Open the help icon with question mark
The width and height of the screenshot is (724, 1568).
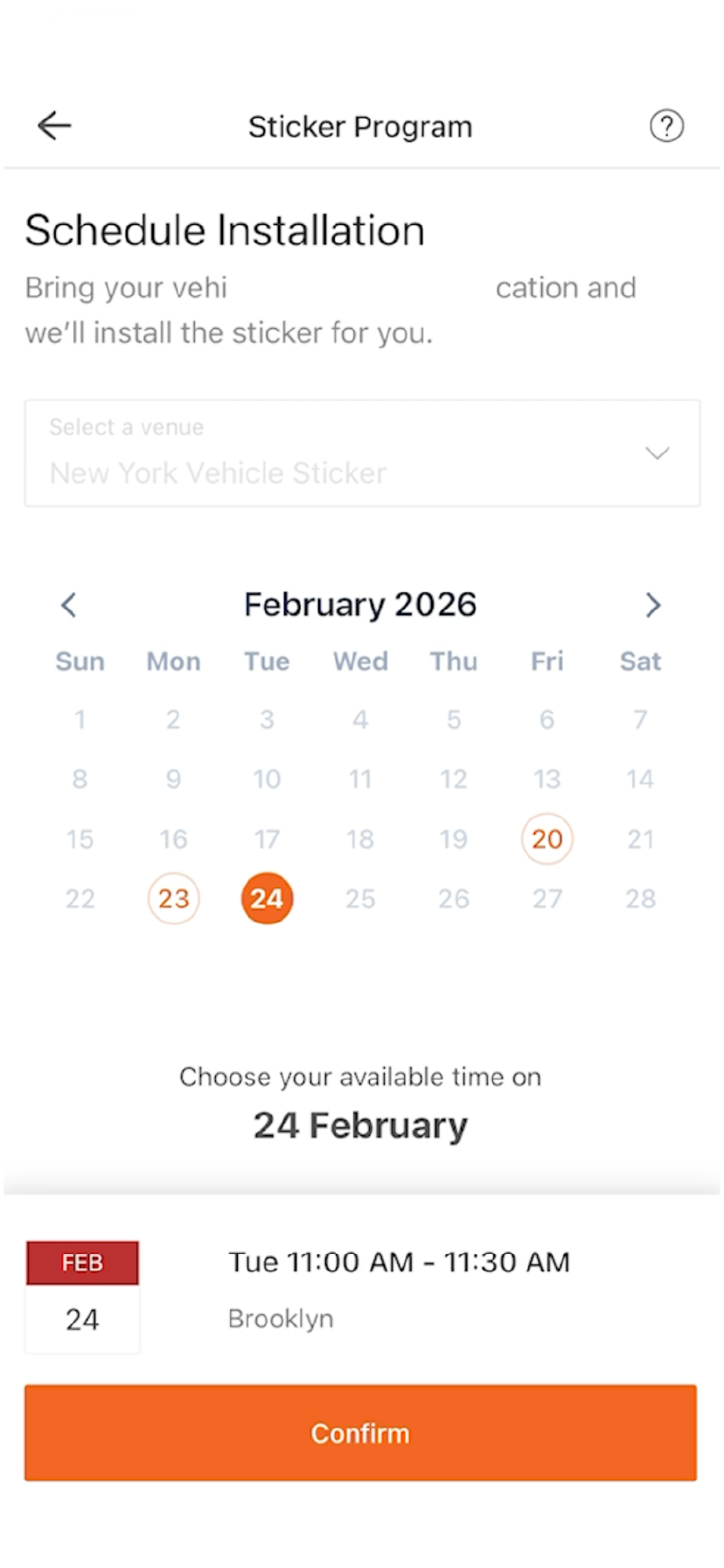pos(666,125)
